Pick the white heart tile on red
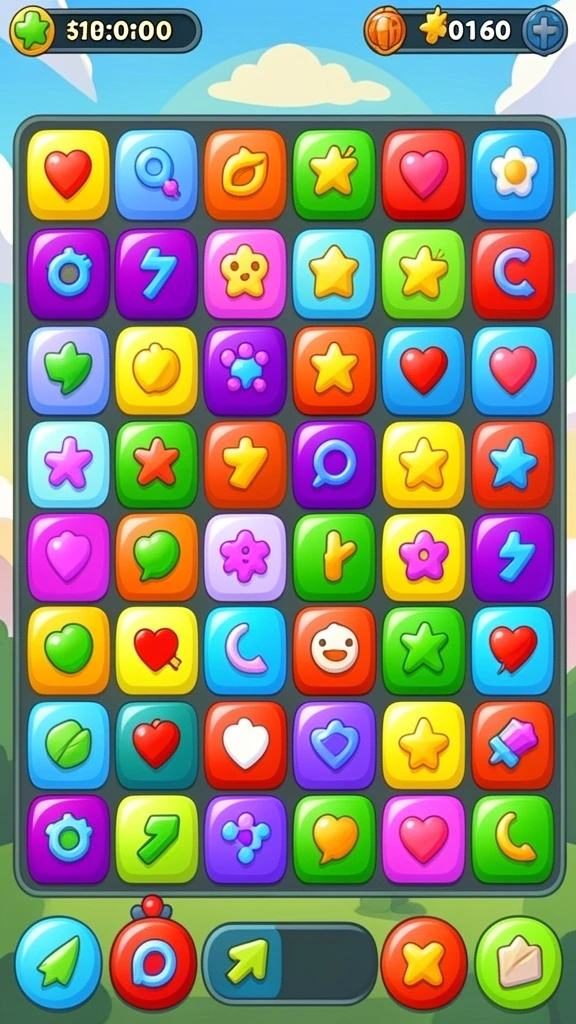The image size is (576, 1024). pos(246,745)
